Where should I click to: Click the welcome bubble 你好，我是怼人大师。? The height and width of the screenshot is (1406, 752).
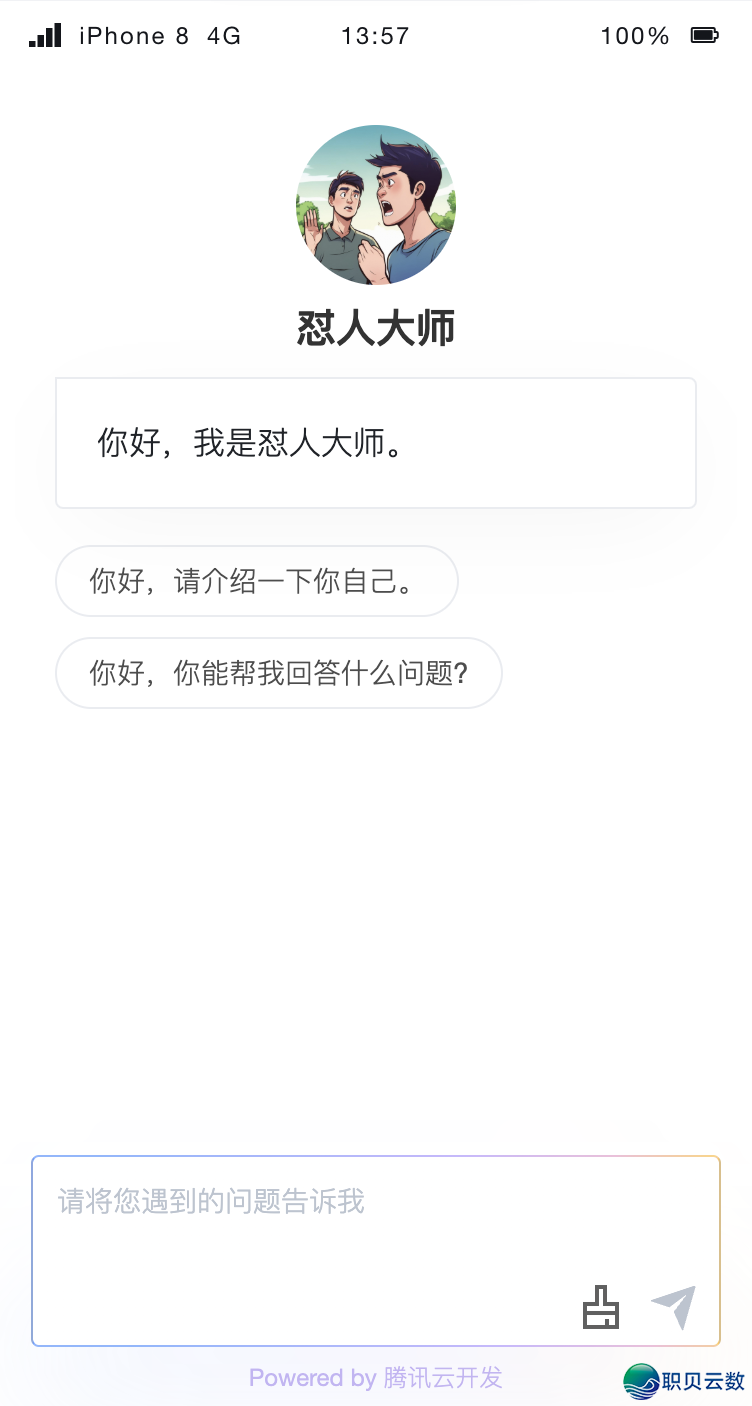(376, 442)
